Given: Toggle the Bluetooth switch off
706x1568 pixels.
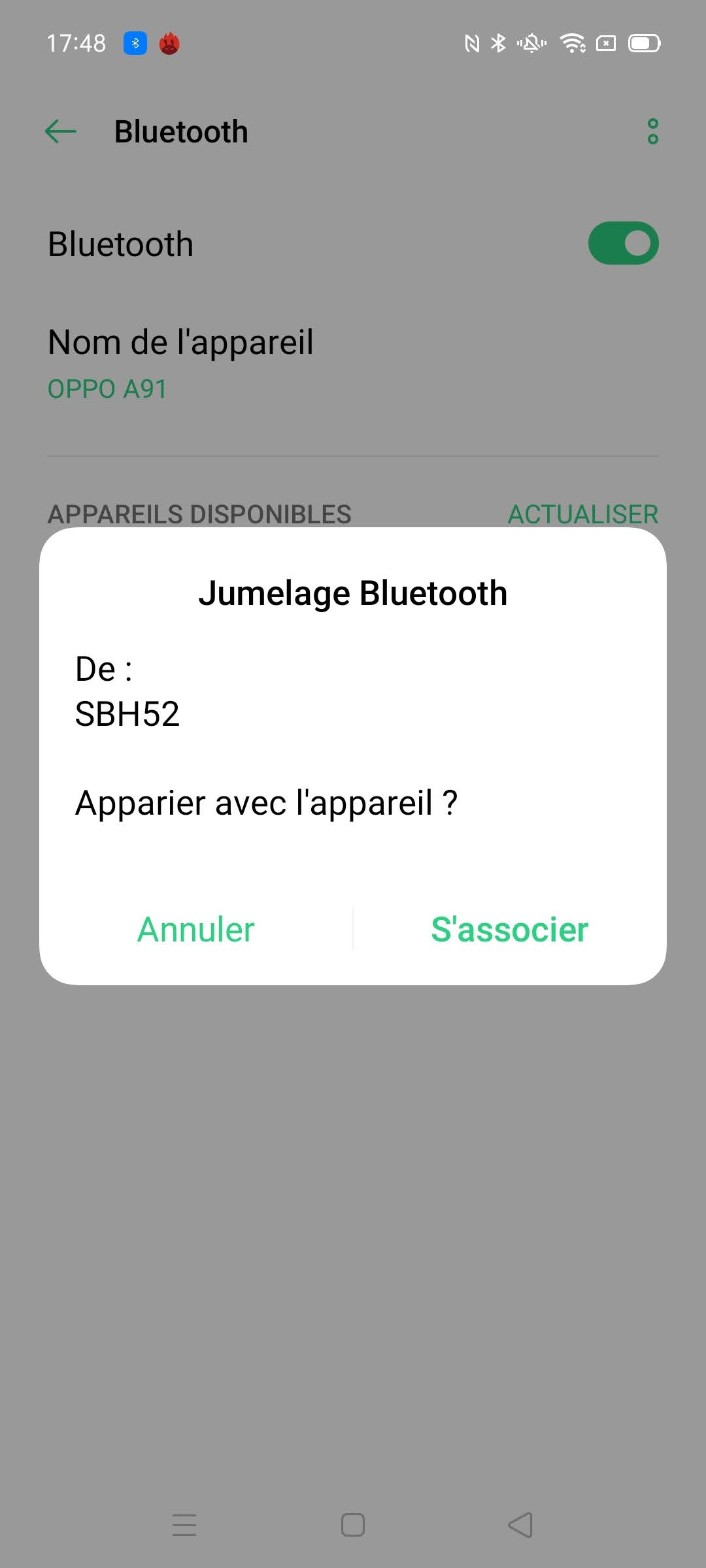Looking at the screenshot, I should coord(623,244).
